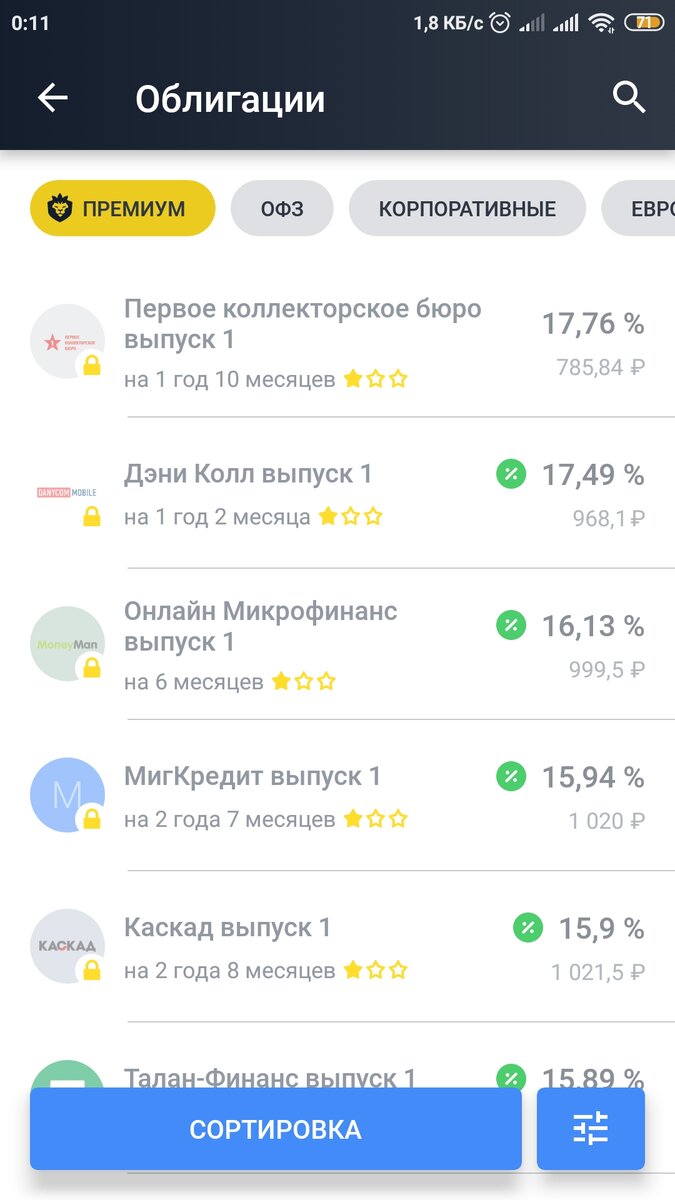Tap the СОРТИРОВКА button
The width and height of the screenshot is (675, 1200).
point(276,1130)
